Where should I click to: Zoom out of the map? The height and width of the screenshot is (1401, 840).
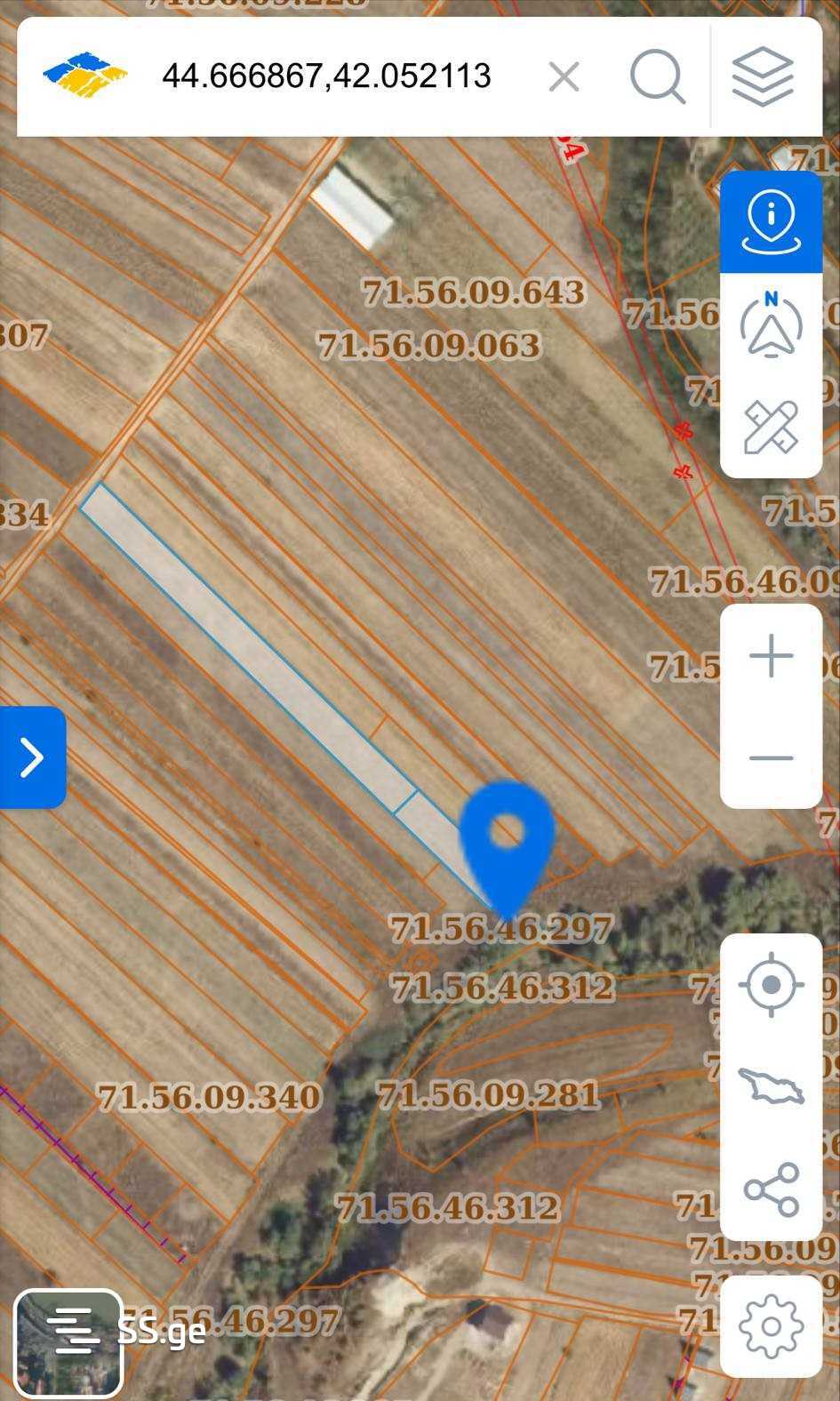pos(771,758)
